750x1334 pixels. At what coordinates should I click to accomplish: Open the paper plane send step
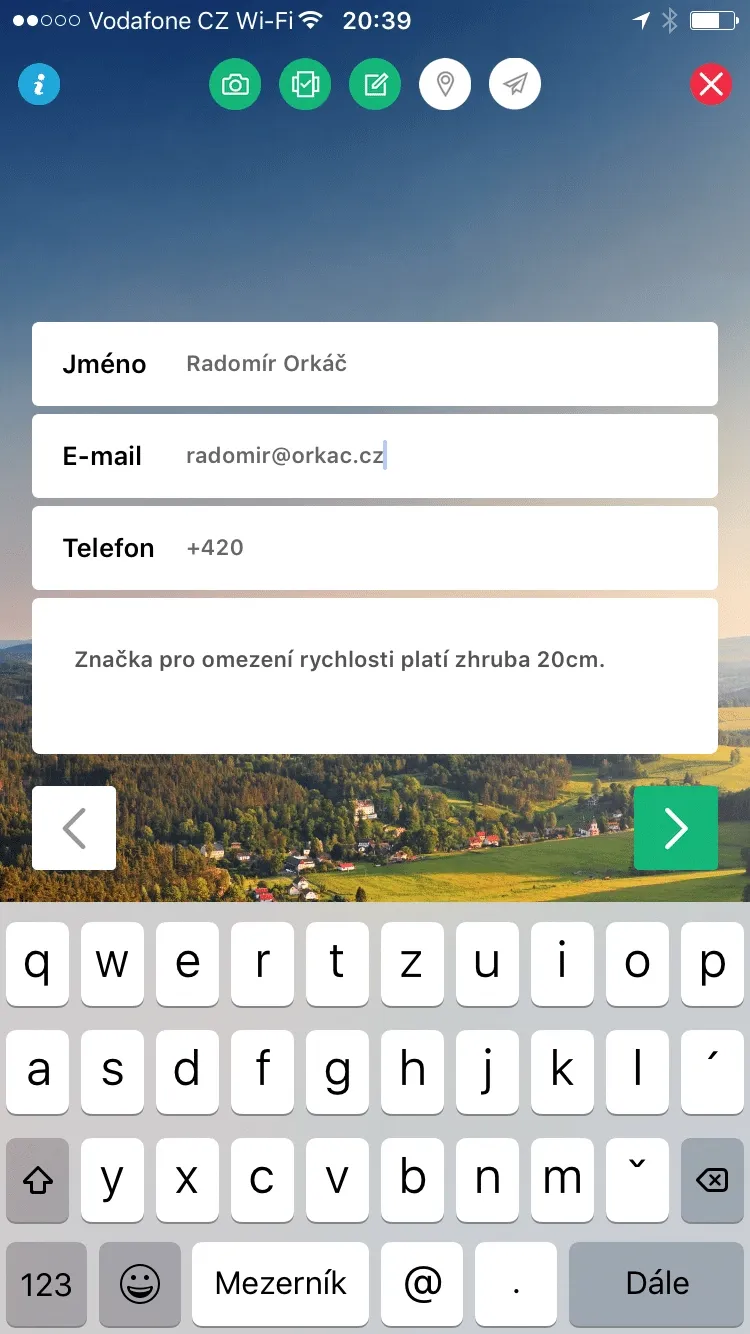pos(515,85)
